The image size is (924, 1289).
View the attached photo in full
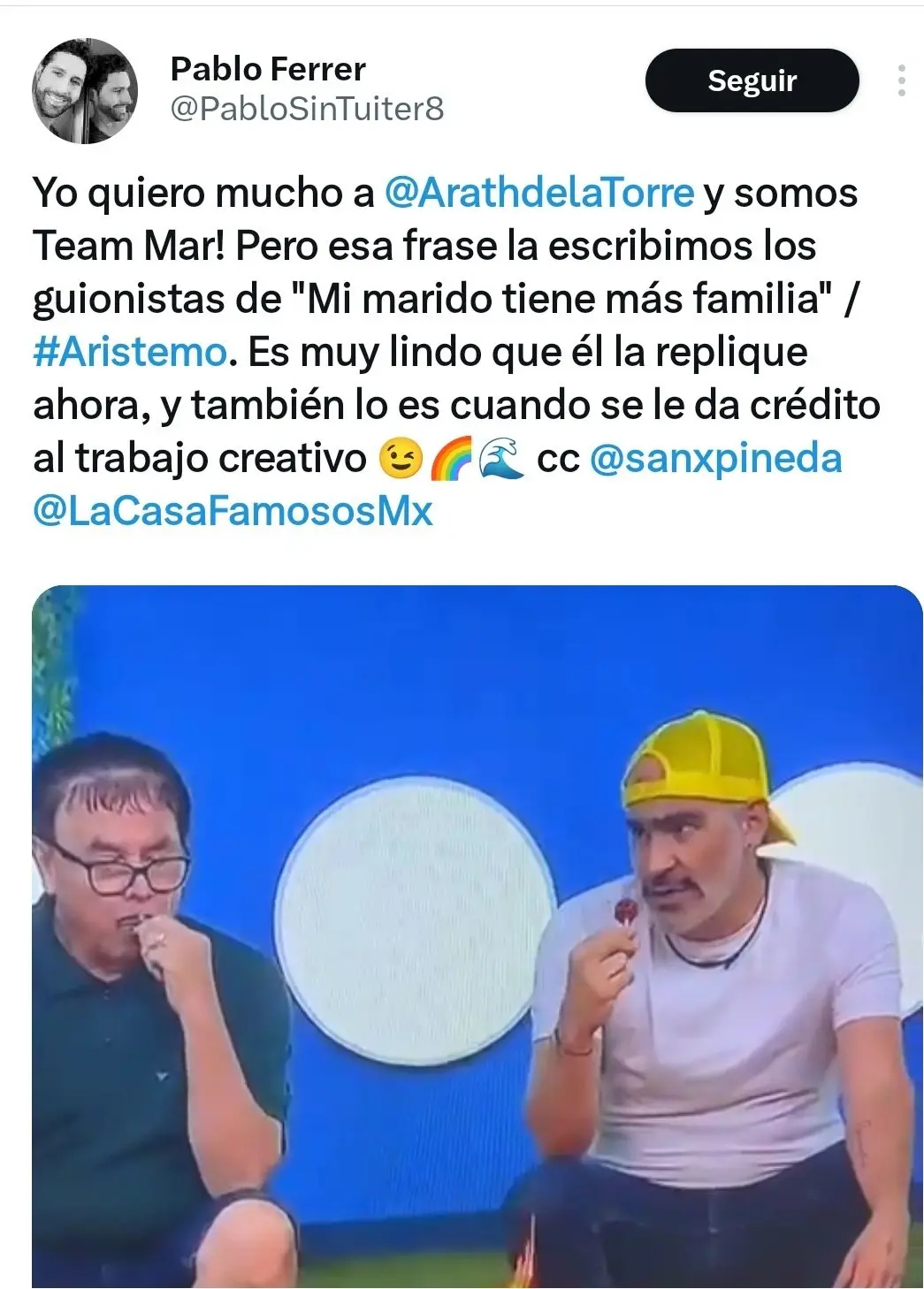tap(477, 935)
